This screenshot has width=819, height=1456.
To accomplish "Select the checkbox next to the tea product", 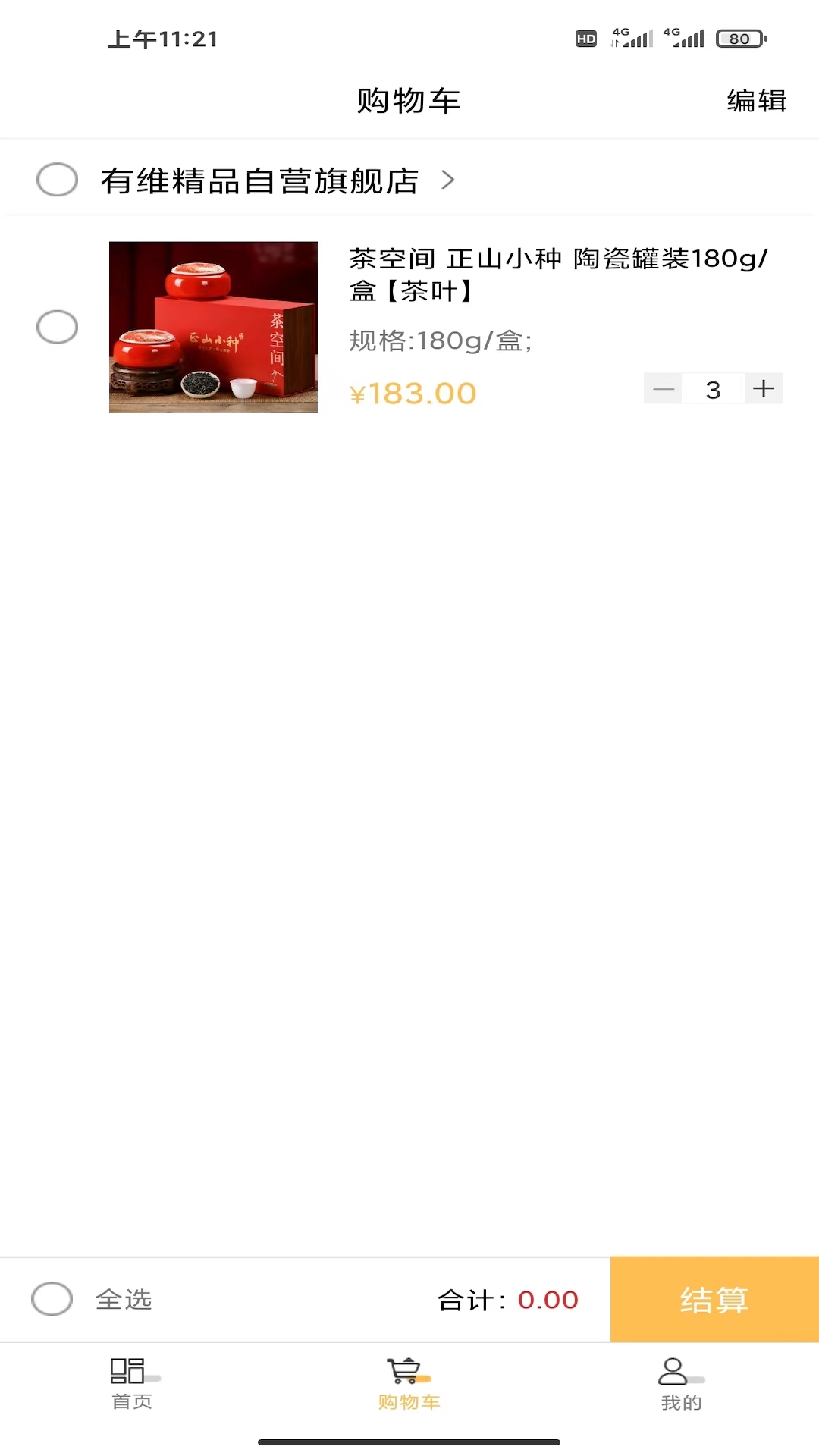I will 56,327.
